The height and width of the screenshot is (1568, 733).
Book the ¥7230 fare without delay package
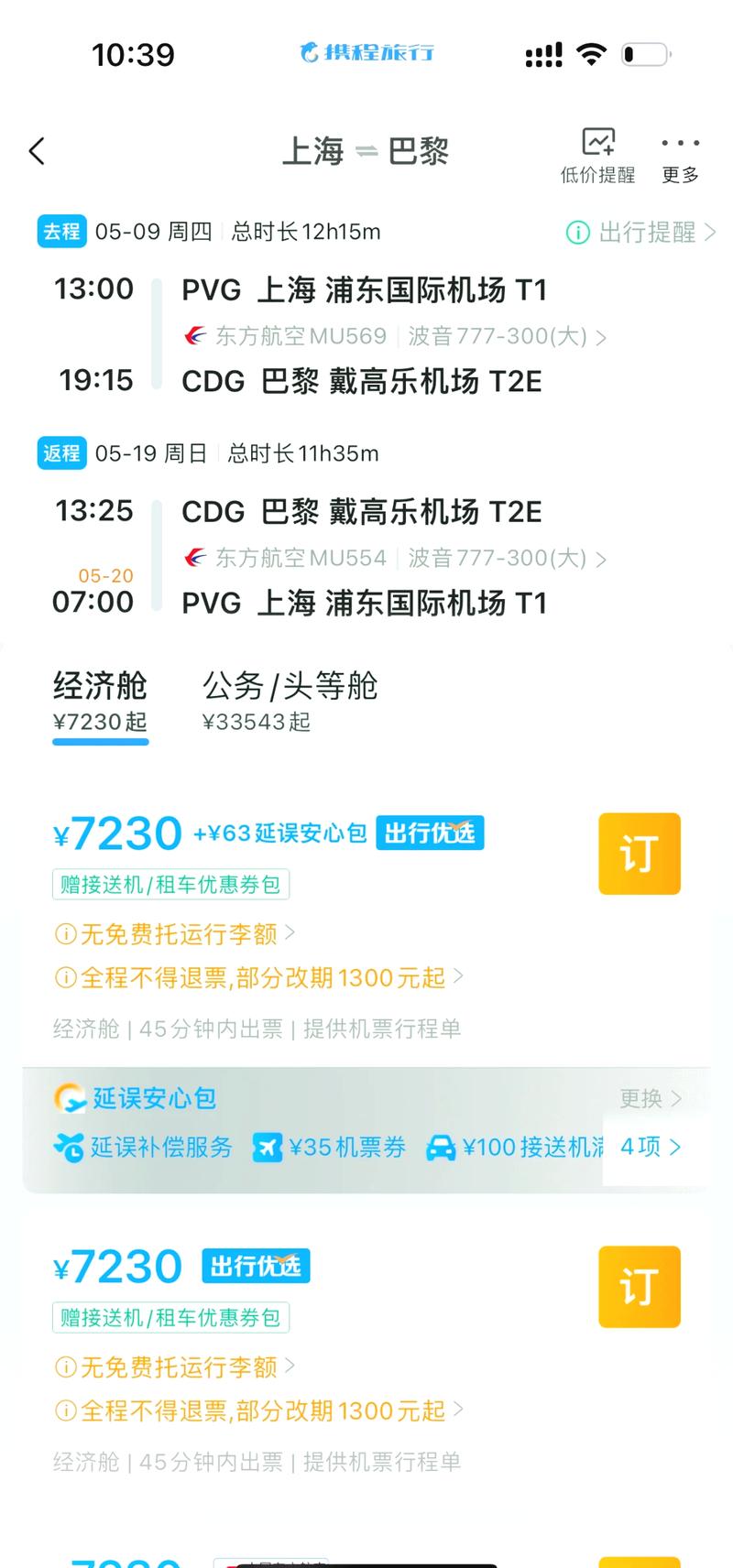click(x=640, y=1287)
